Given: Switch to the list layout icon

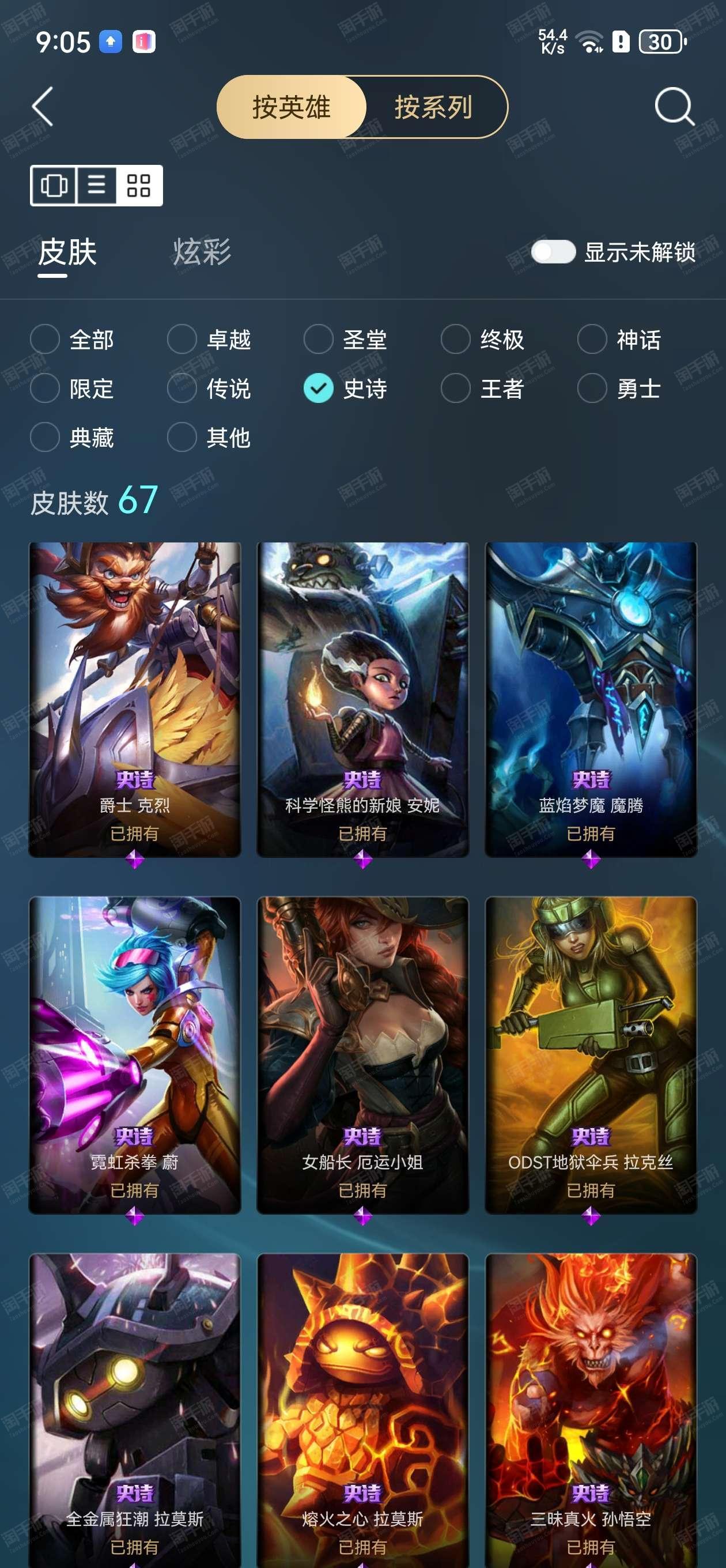Looking at the screenshot, I should click(x=96, y=185).
